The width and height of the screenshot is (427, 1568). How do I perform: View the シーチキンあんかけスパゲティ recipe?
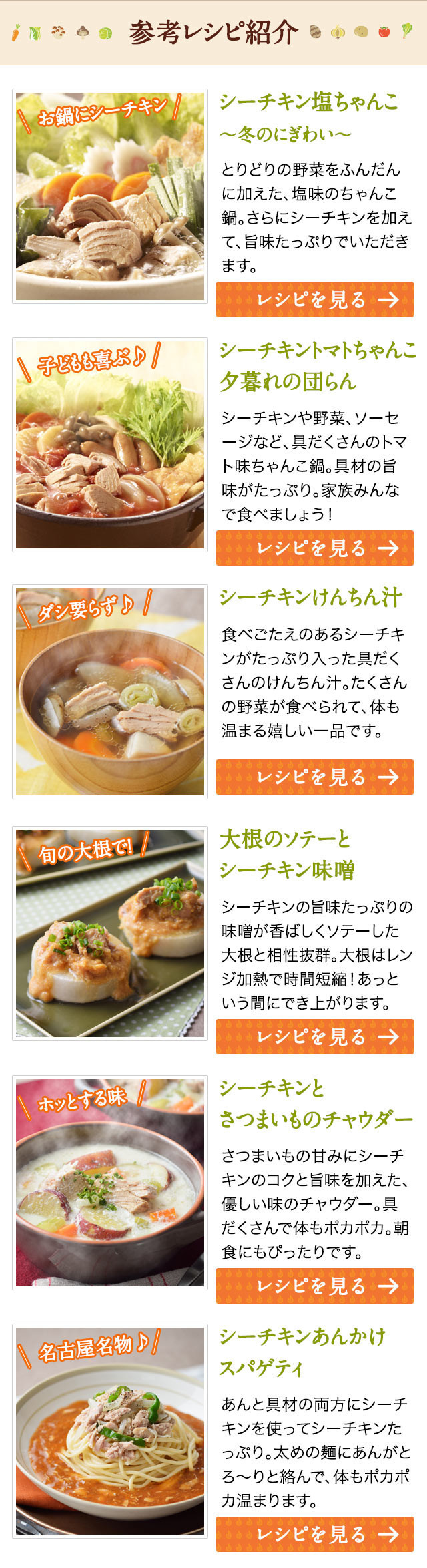(x=314, y=1534)
